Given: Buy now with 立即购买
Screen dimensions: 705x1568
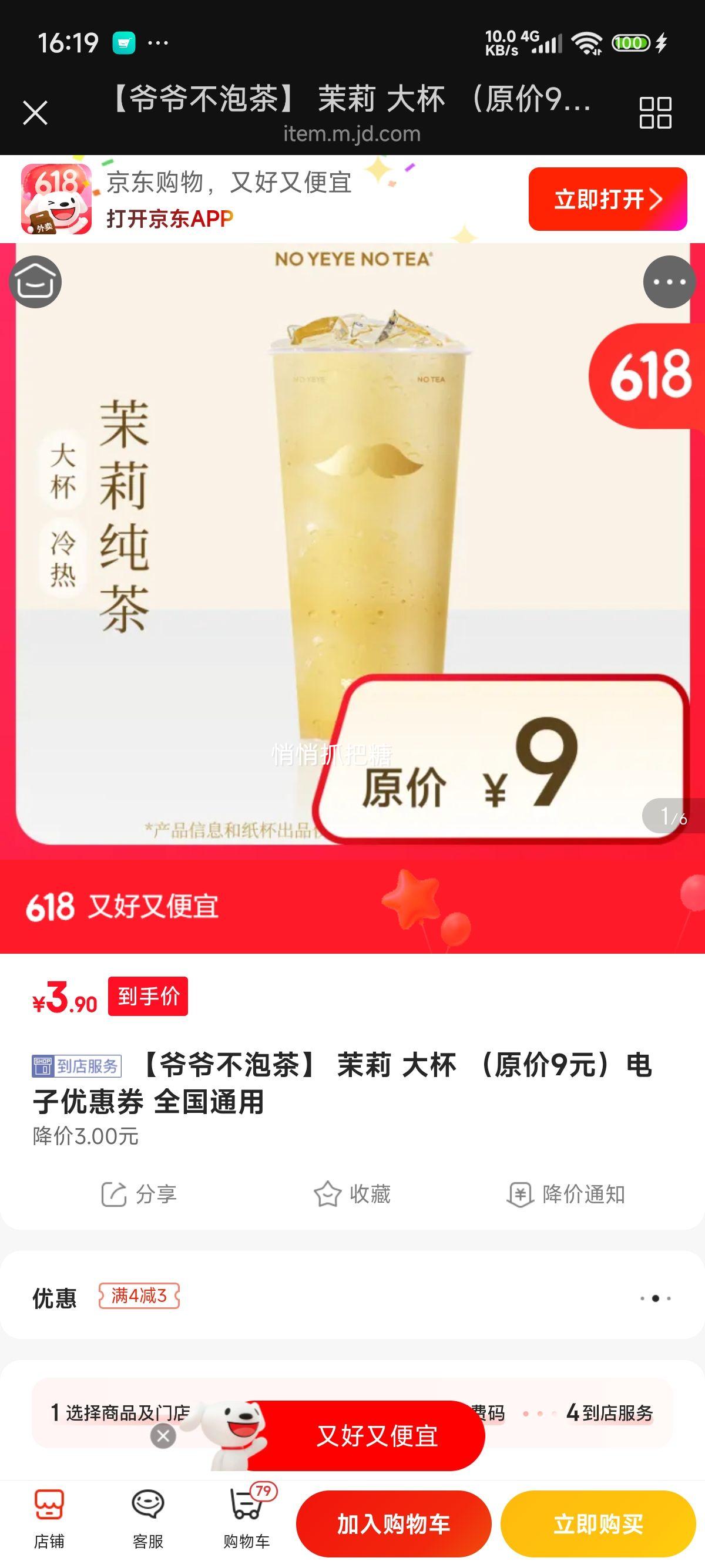Looking at the screenshot, I should [598, 1523].
